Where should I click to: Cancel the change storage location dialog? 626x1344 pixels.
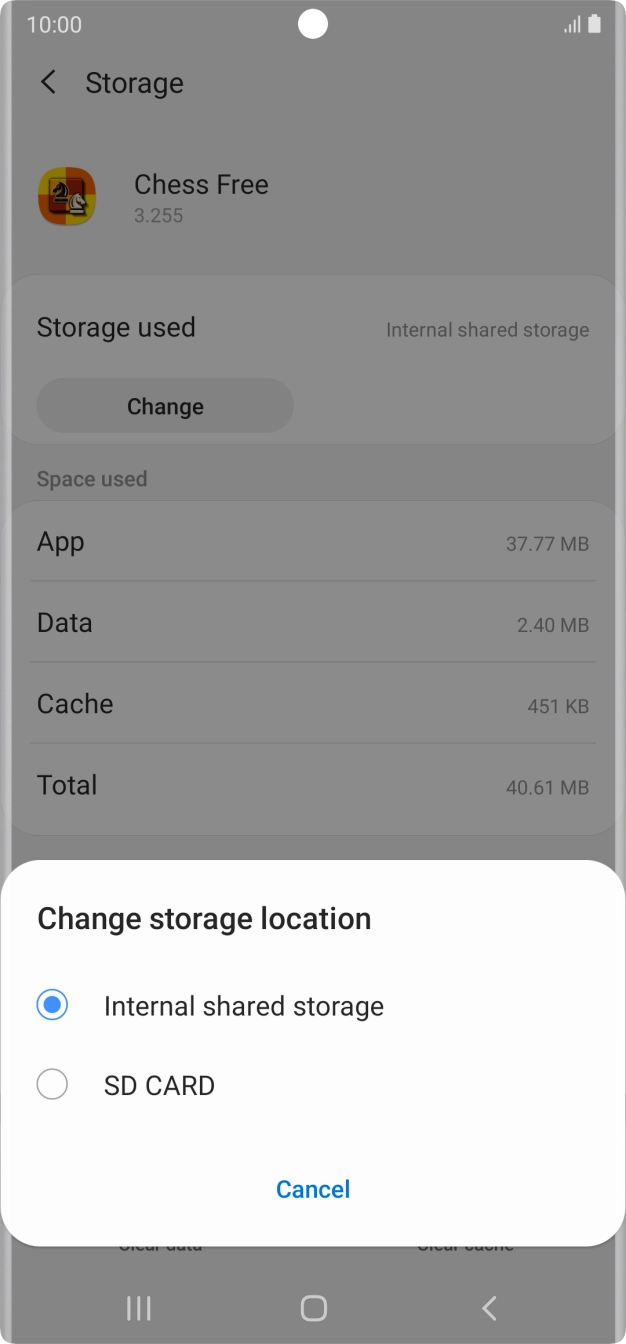click(313, 1189)
